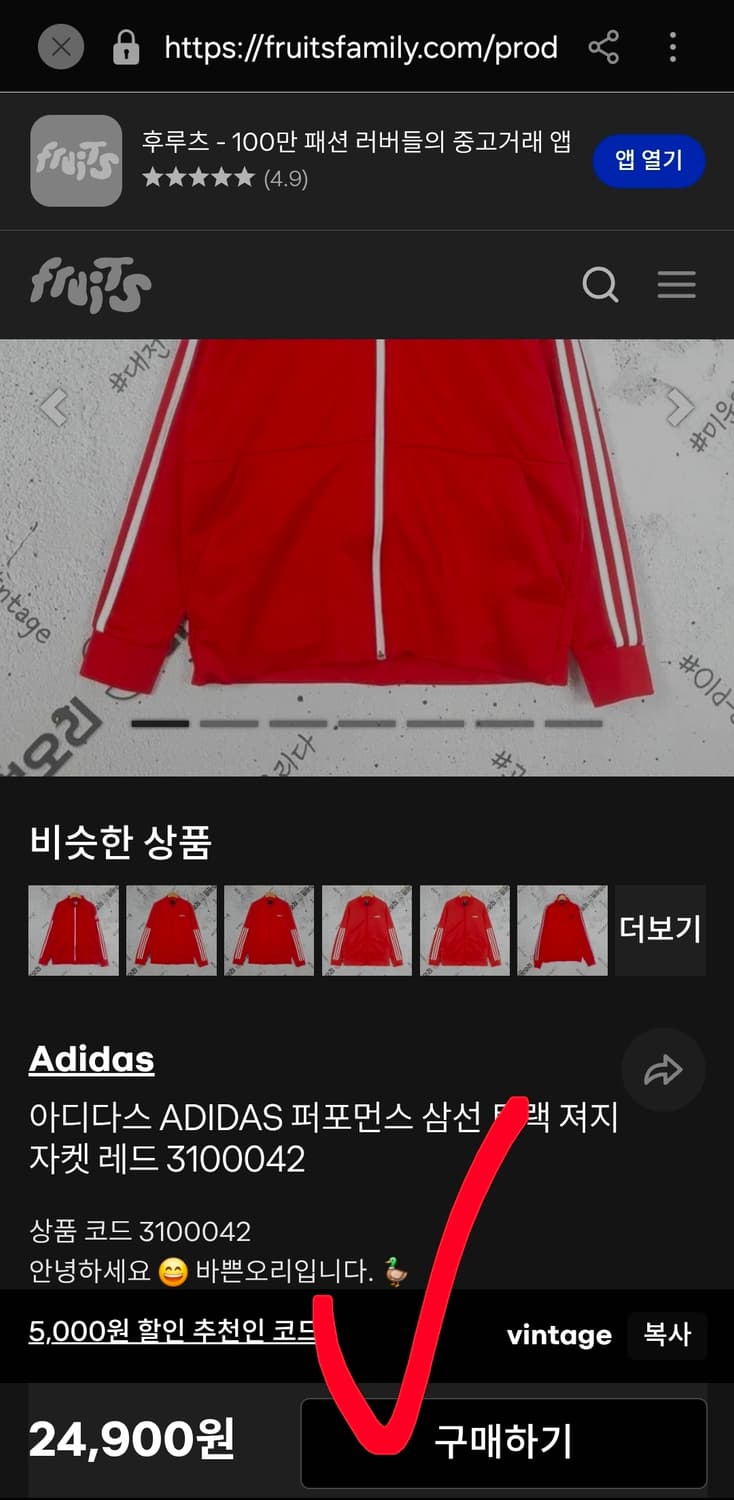Dismiss the page with the X button
The image size is (734, 1500).
pos(60,47)
